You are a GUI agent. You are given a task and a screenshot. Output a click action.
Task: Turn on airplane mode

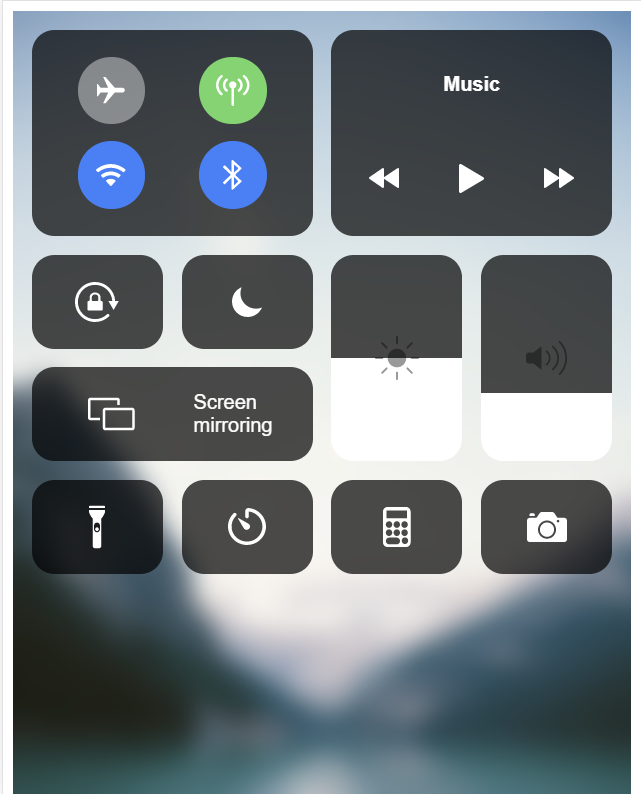(111, 91)
